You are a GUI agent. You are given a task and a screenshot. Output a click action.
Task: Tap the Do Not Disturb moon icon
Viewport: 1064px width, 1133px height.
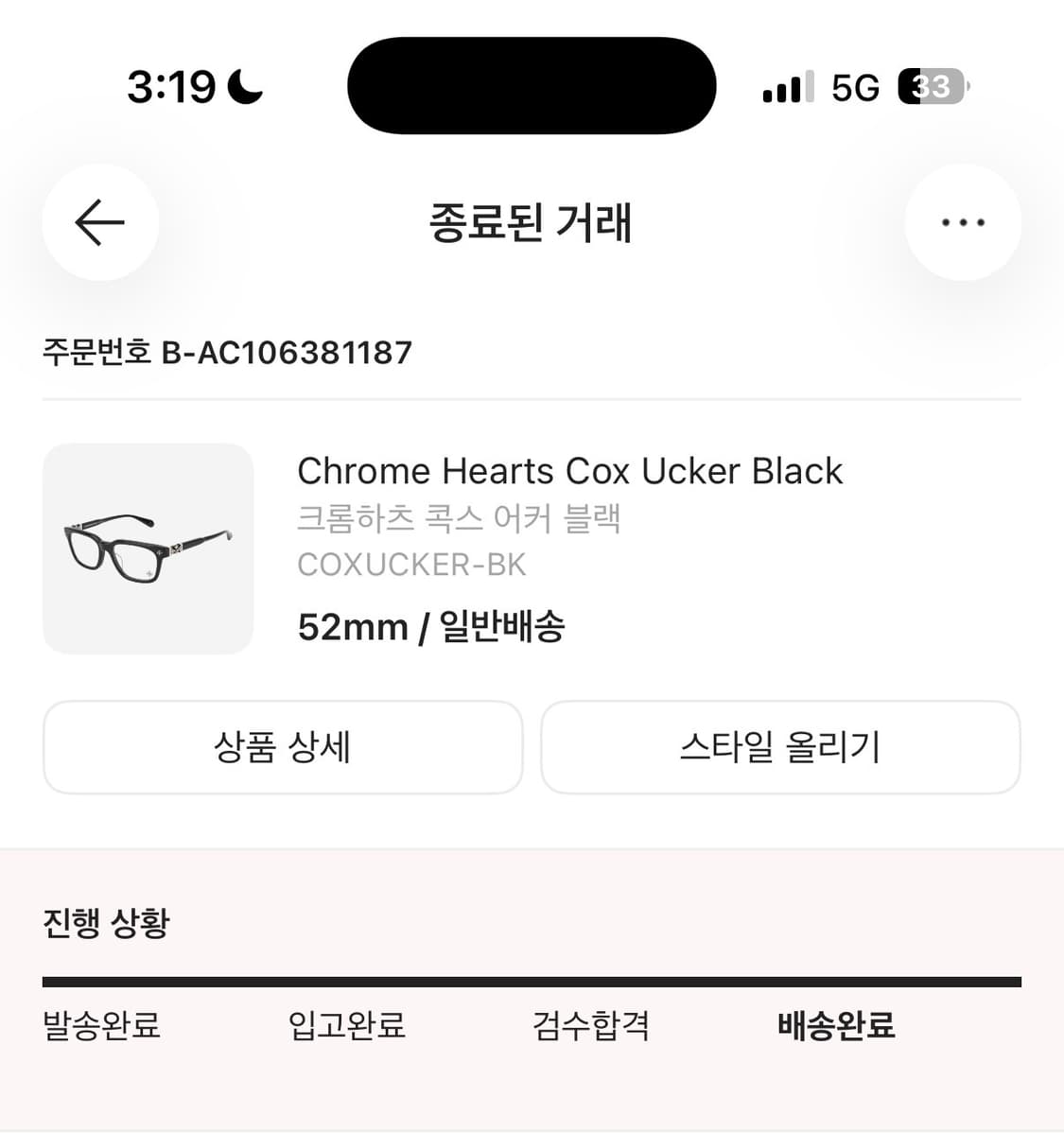point(244,87)
